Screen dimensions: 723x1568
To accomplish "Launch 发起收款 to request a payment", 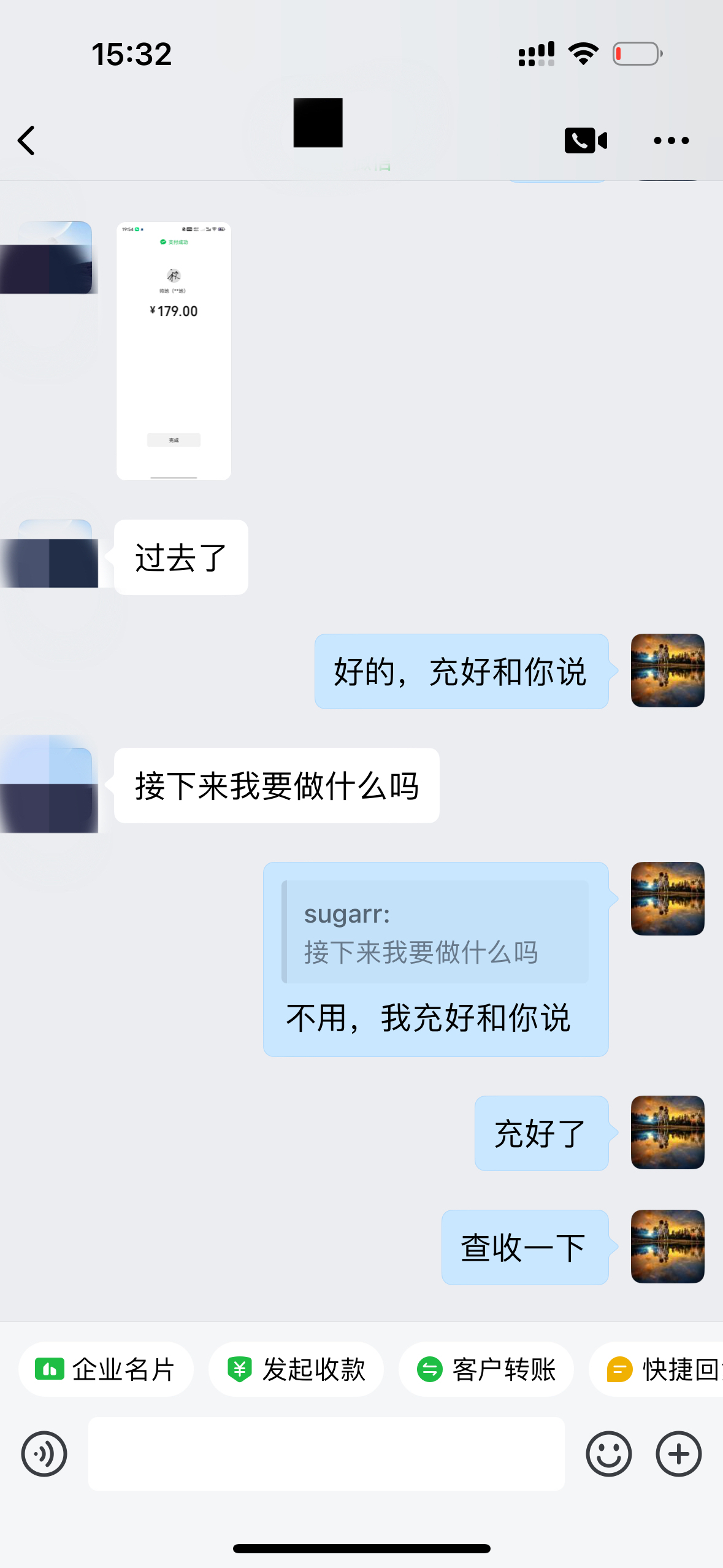I will (x=296, y=1369).
